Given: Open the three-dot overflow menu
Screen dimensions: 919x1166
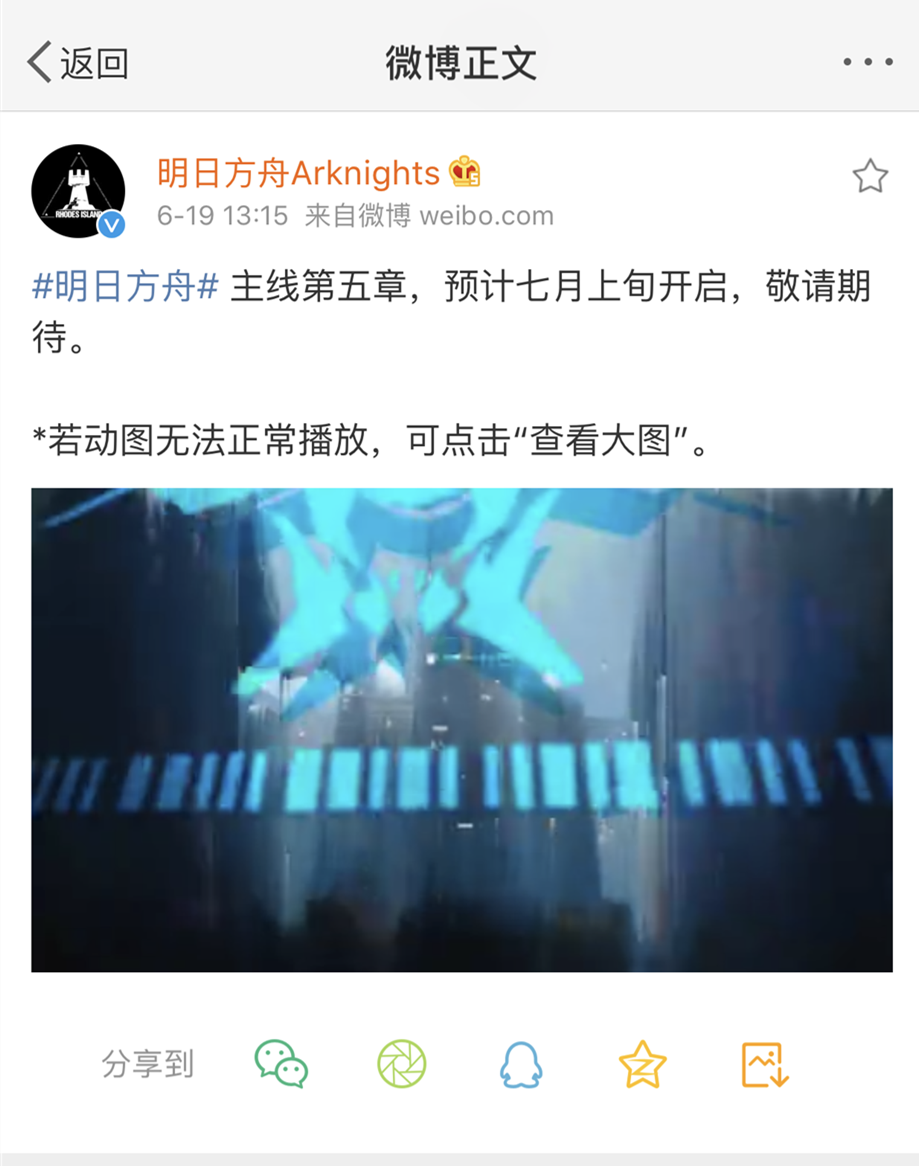Looking at the screenshot, I should 867,63.
